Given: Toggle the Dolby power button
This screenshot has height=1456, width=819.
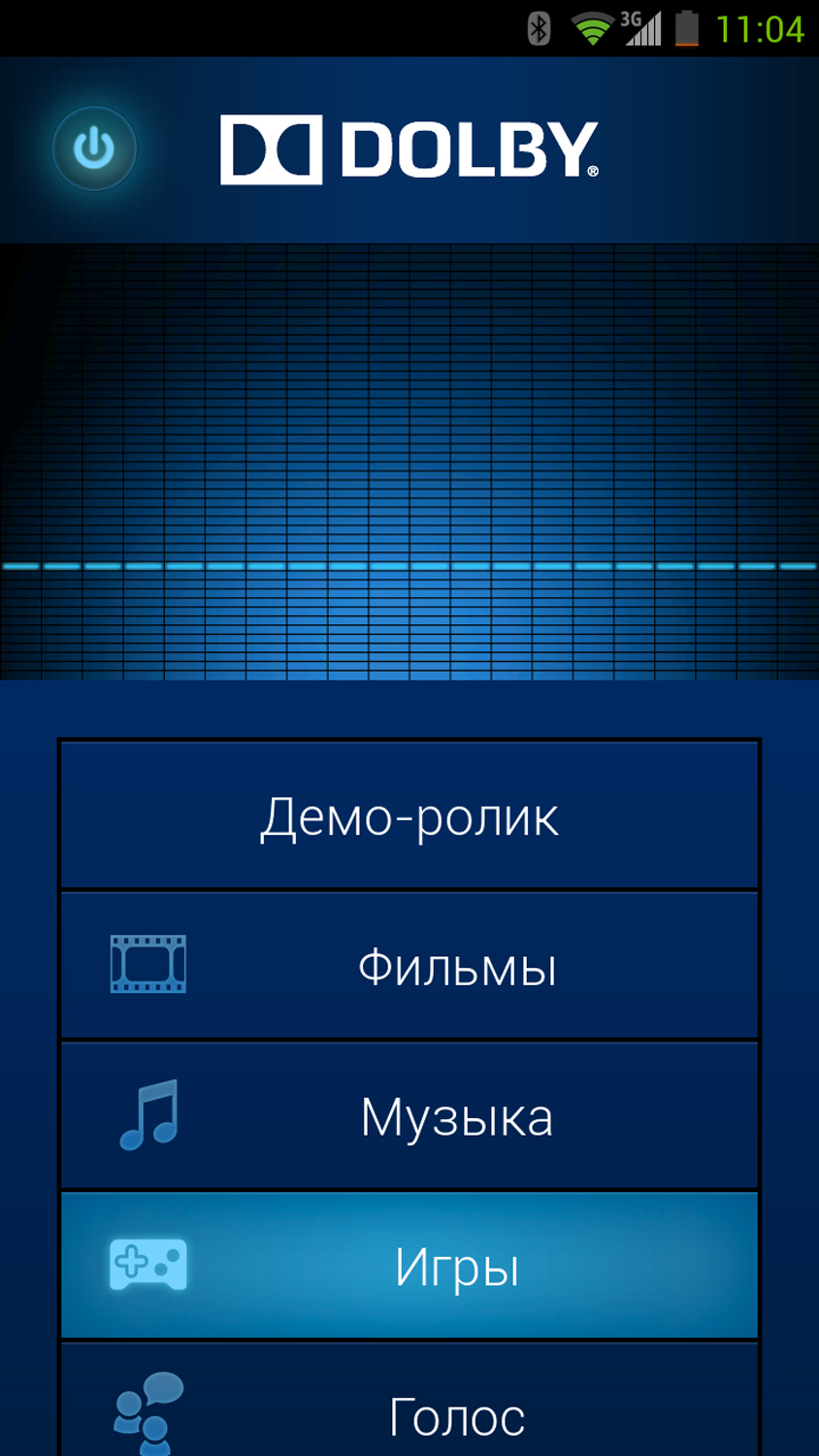Looking at the screenshot, I should [94, 149].
